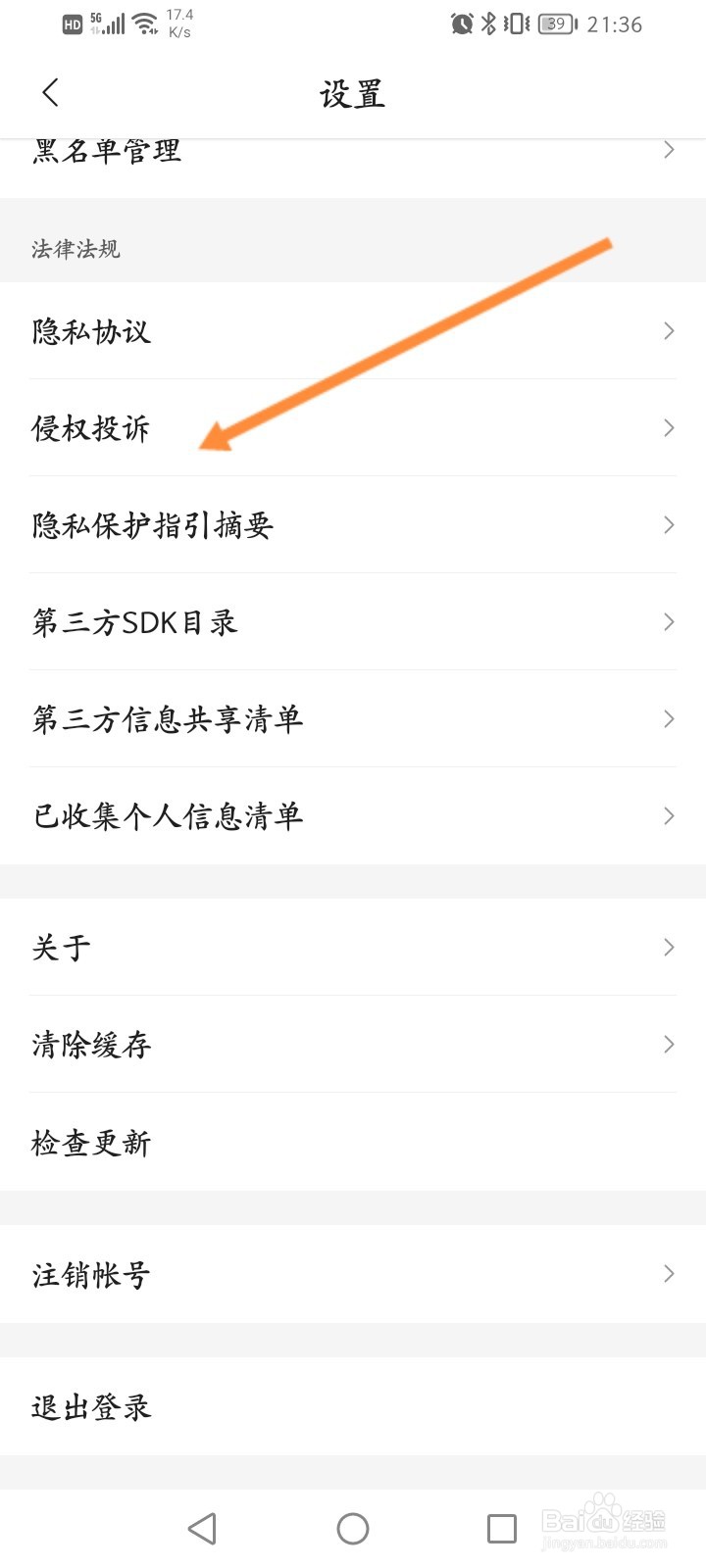Click the alarm clock icon in the status bar
The image size is (706, 1568).
[461, 24]
